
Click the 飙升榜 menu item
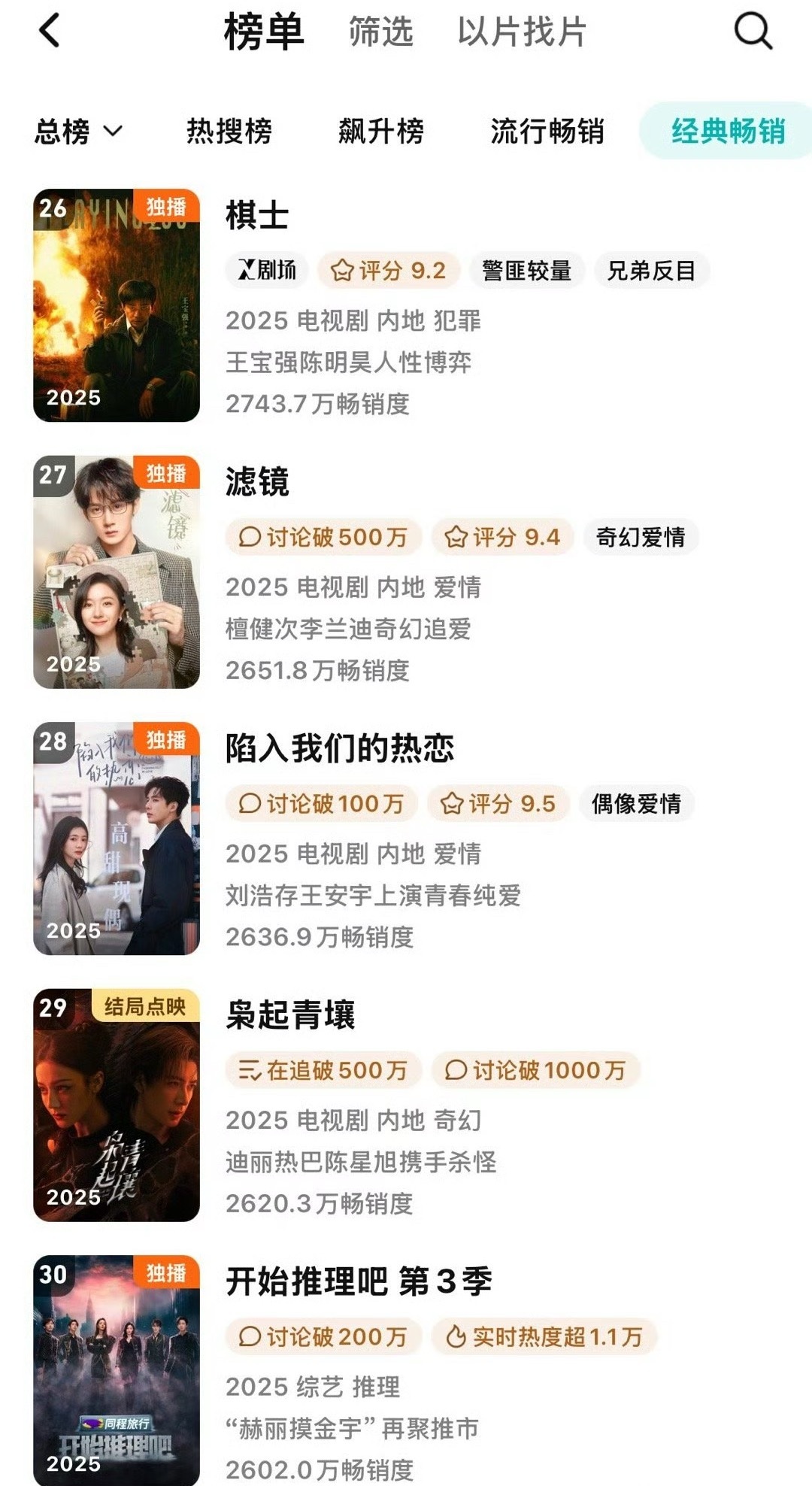[380, 131]
